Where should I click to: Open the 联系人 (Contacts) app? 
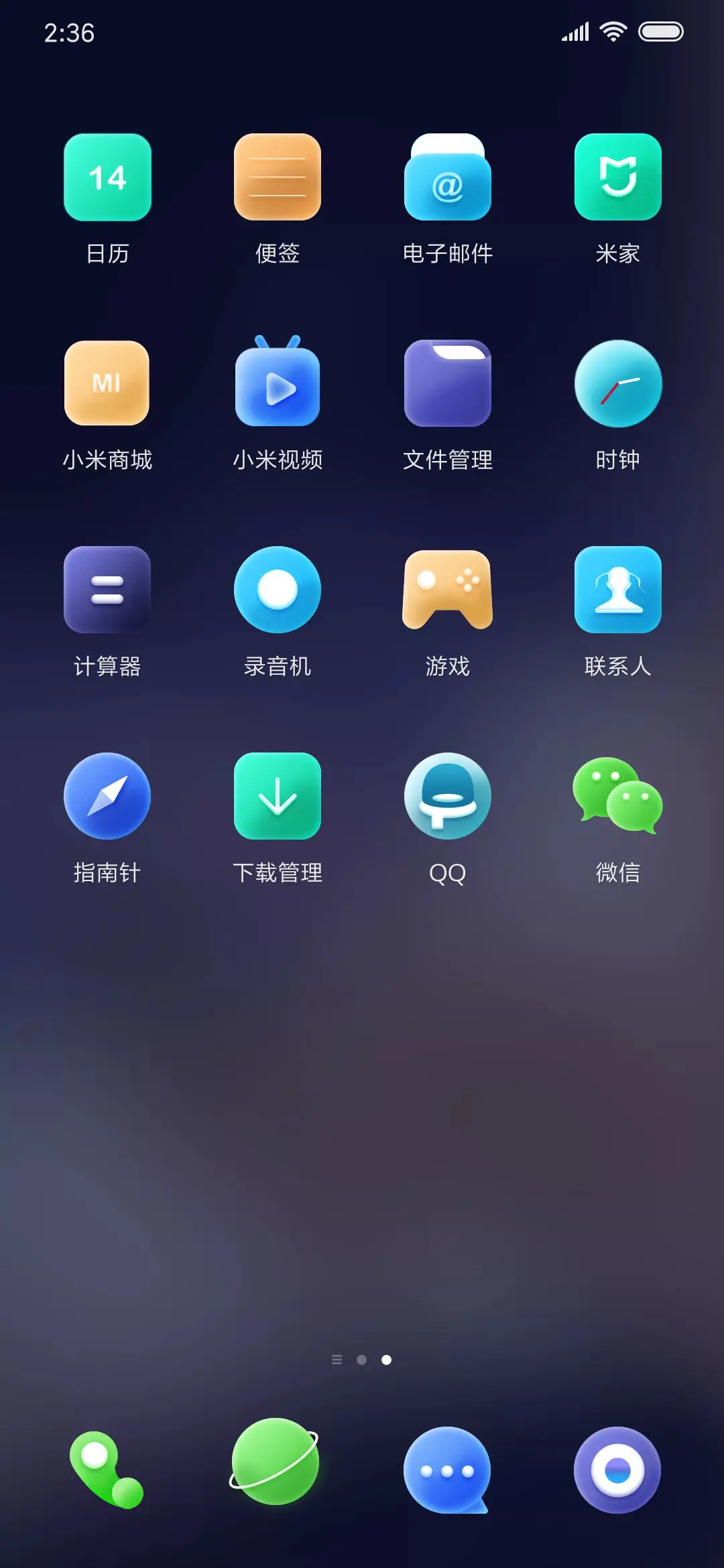coord(618,590)
